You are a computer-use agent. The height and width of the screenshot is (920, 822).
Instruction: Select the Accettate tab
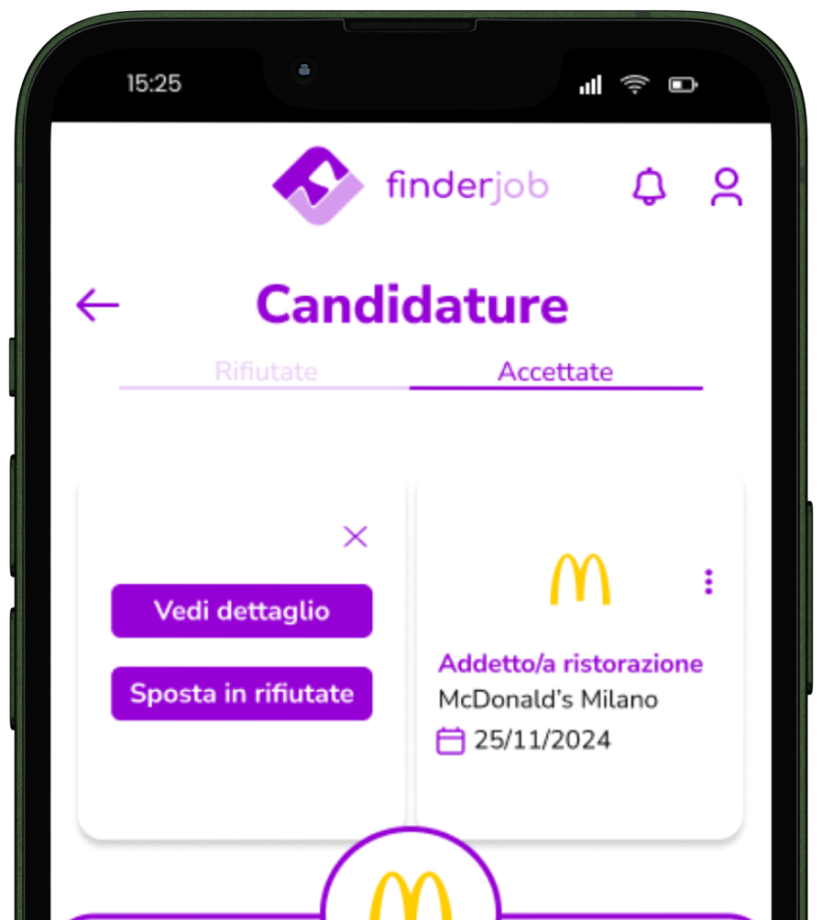coord(555,372)
